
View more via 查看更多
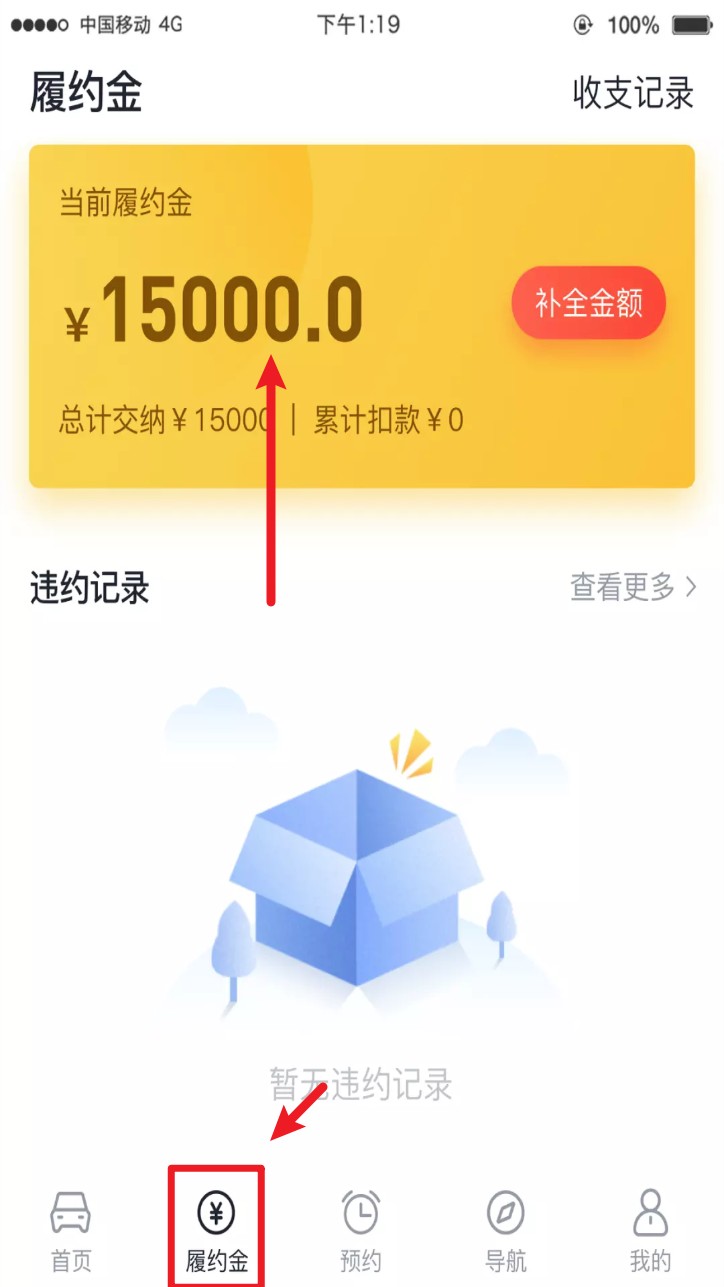click(x=632, y=587)
